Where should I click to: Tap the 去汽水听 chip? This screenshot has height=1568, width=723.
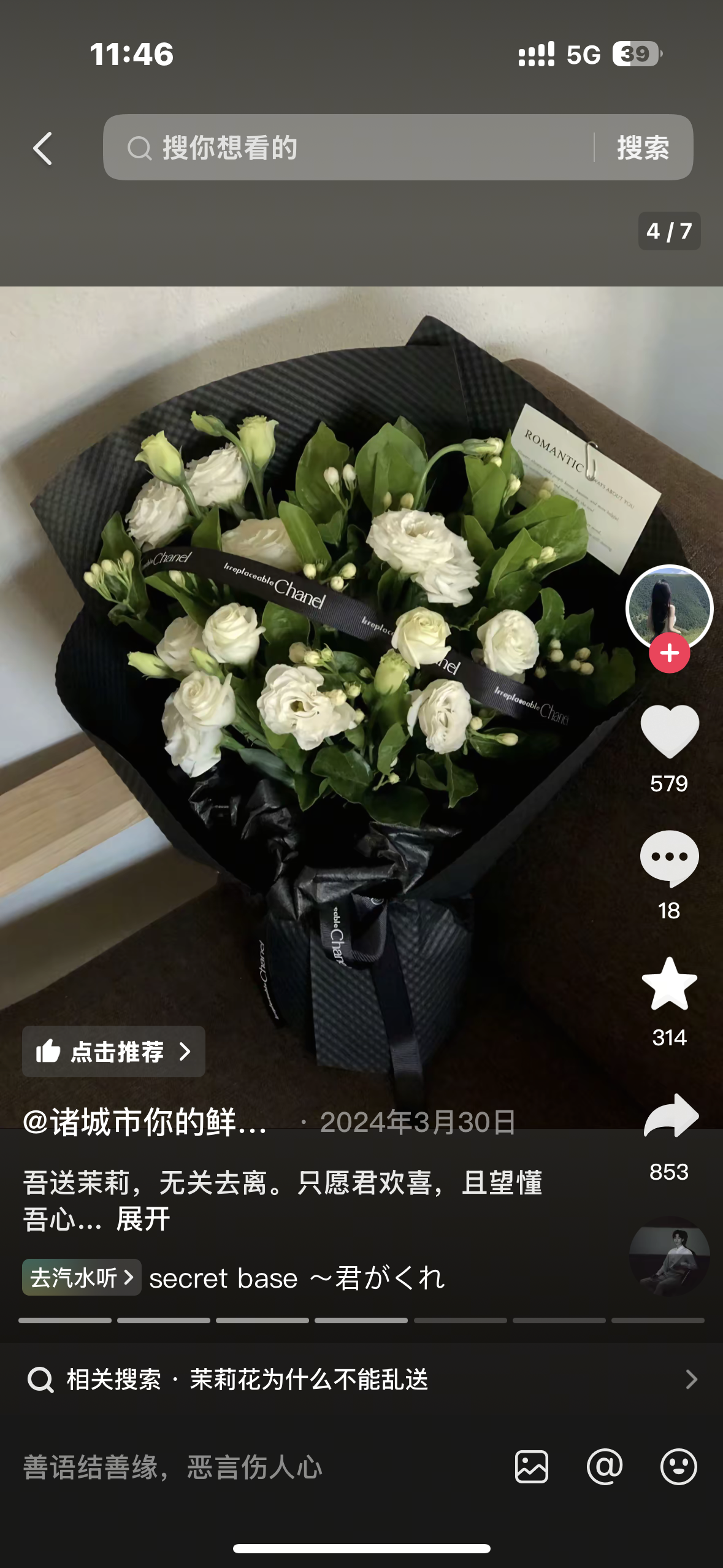pyautogui.click(x=82, y=1278)
